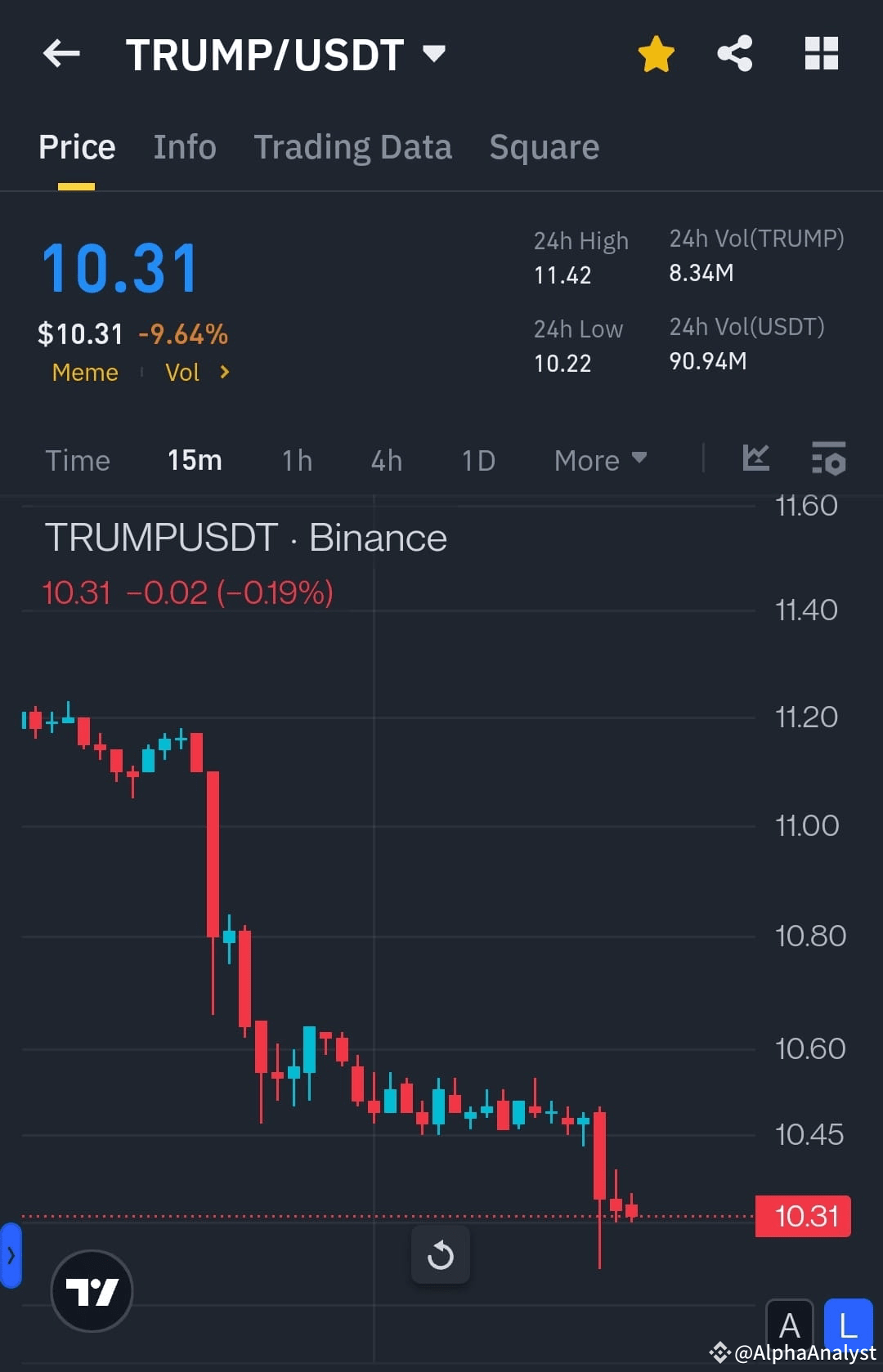Refresh the chart with the reload icon
The width and height of the screenshot is (883, 1372).
point(441,1255)
